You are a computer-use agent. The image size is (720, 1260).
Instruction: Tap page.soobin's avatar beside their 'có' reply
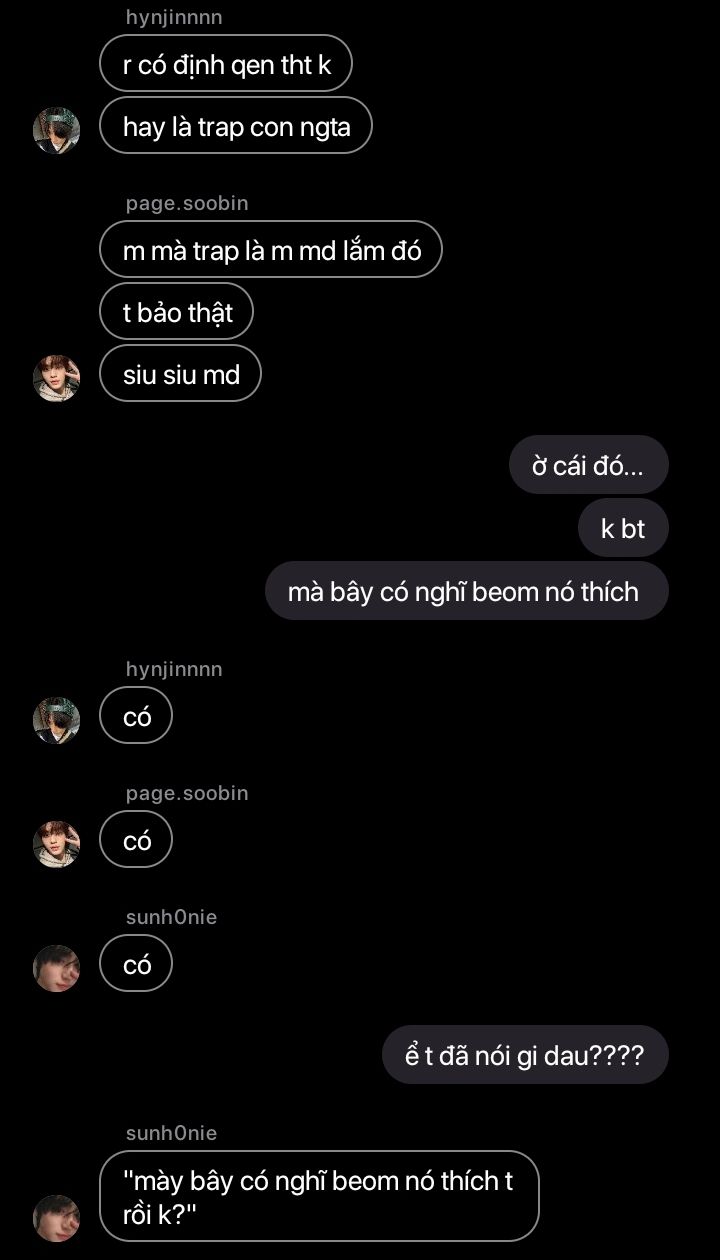[x=56, y=844]
